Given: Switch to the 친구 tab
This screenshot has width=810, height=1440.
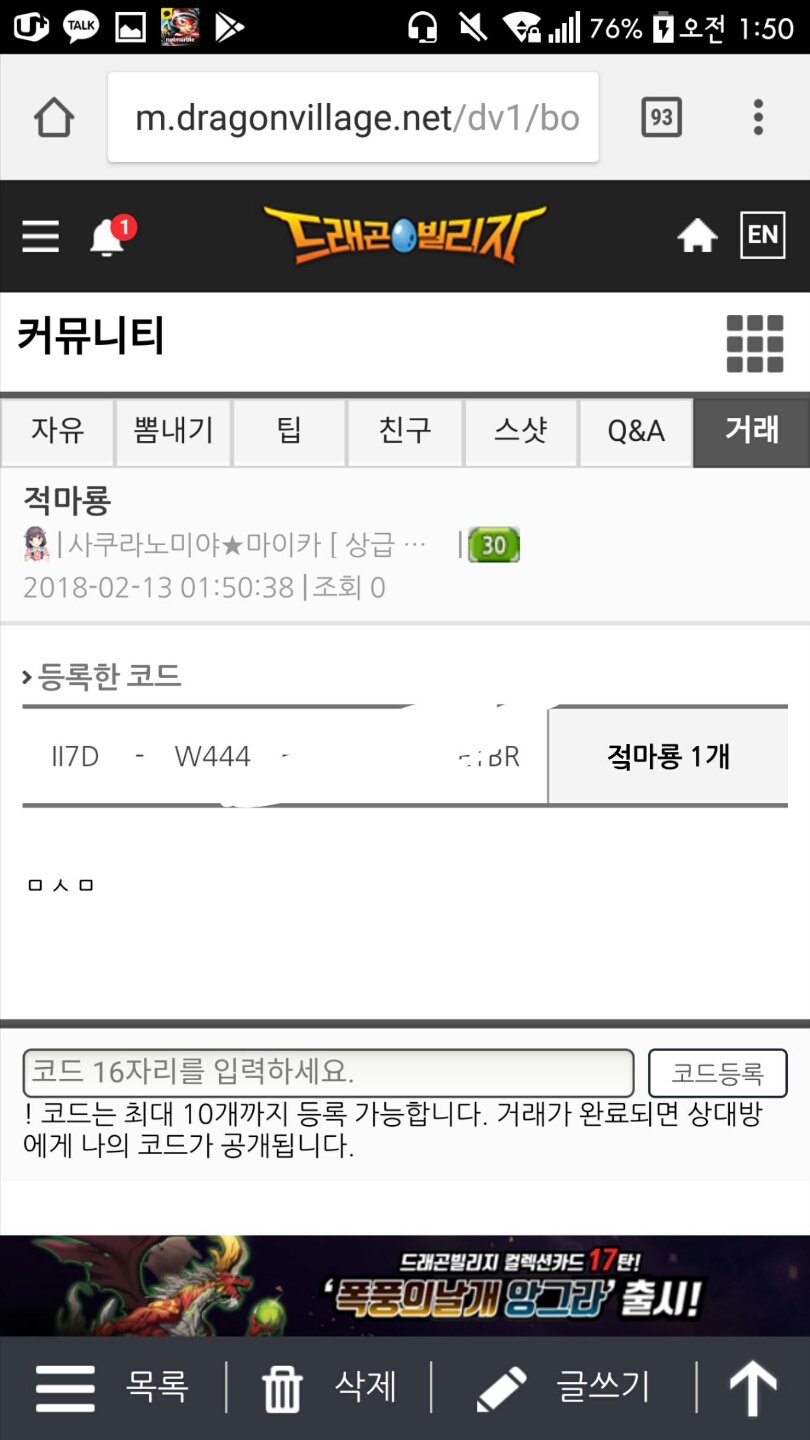Looking at the screenshot, I should tap(405, 431).
